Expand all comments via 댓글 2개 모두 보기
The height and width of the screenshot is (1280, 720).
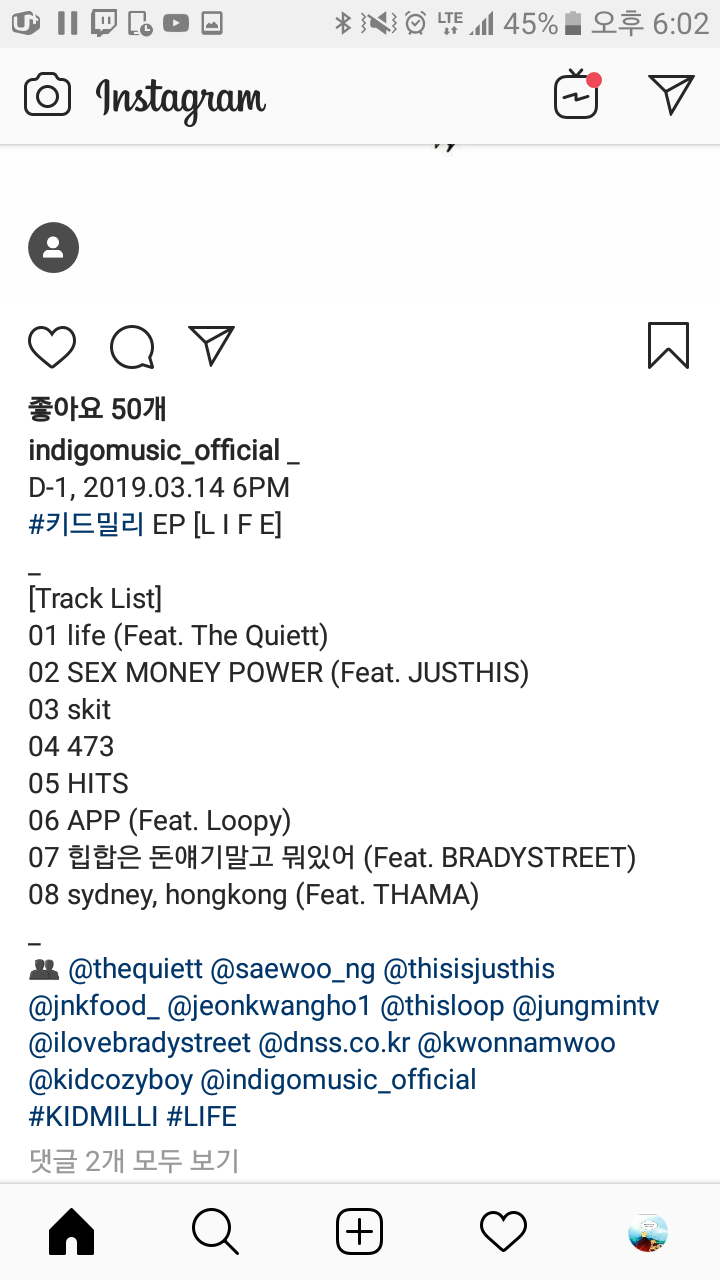132,1161
